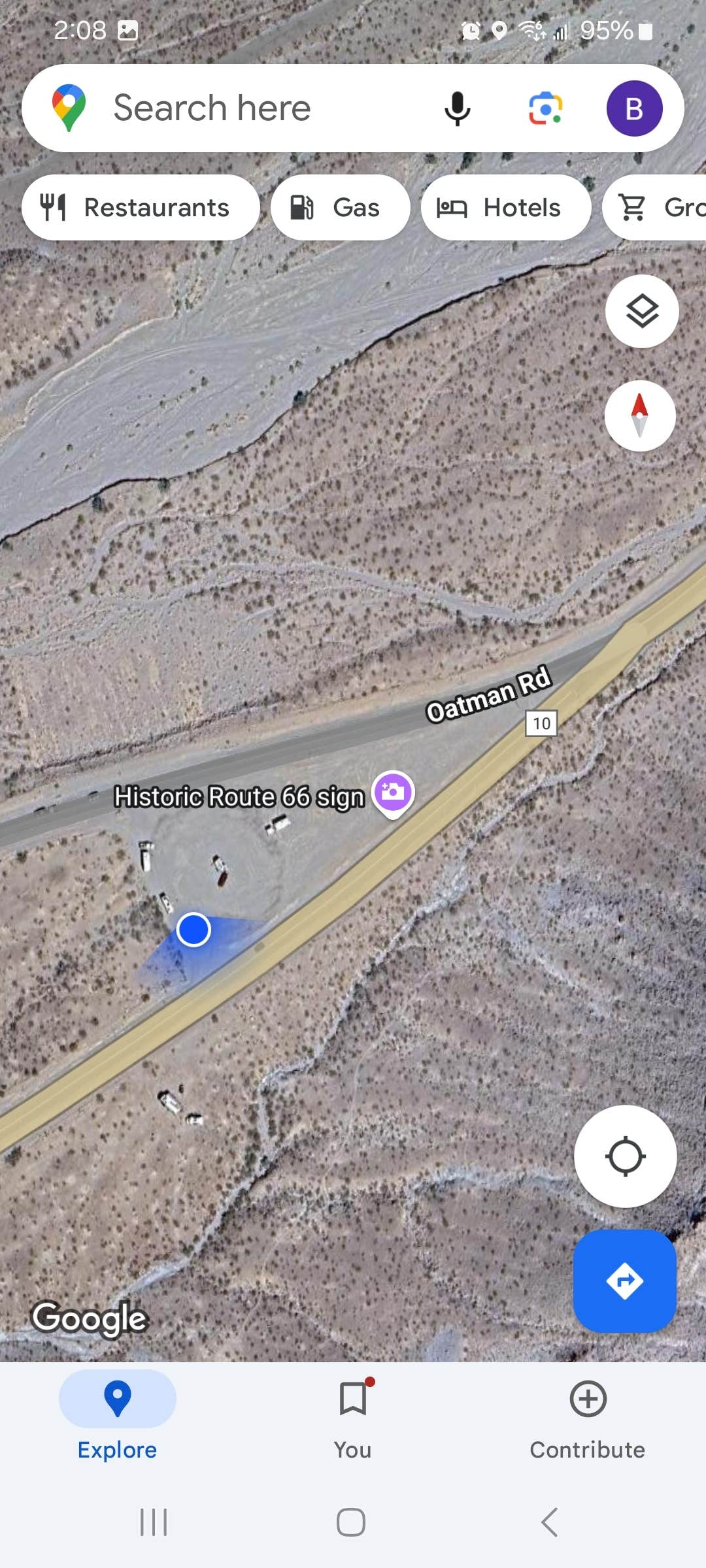
Task: Open recent apps from the navigation bar
Action: tap(154, 1522)
